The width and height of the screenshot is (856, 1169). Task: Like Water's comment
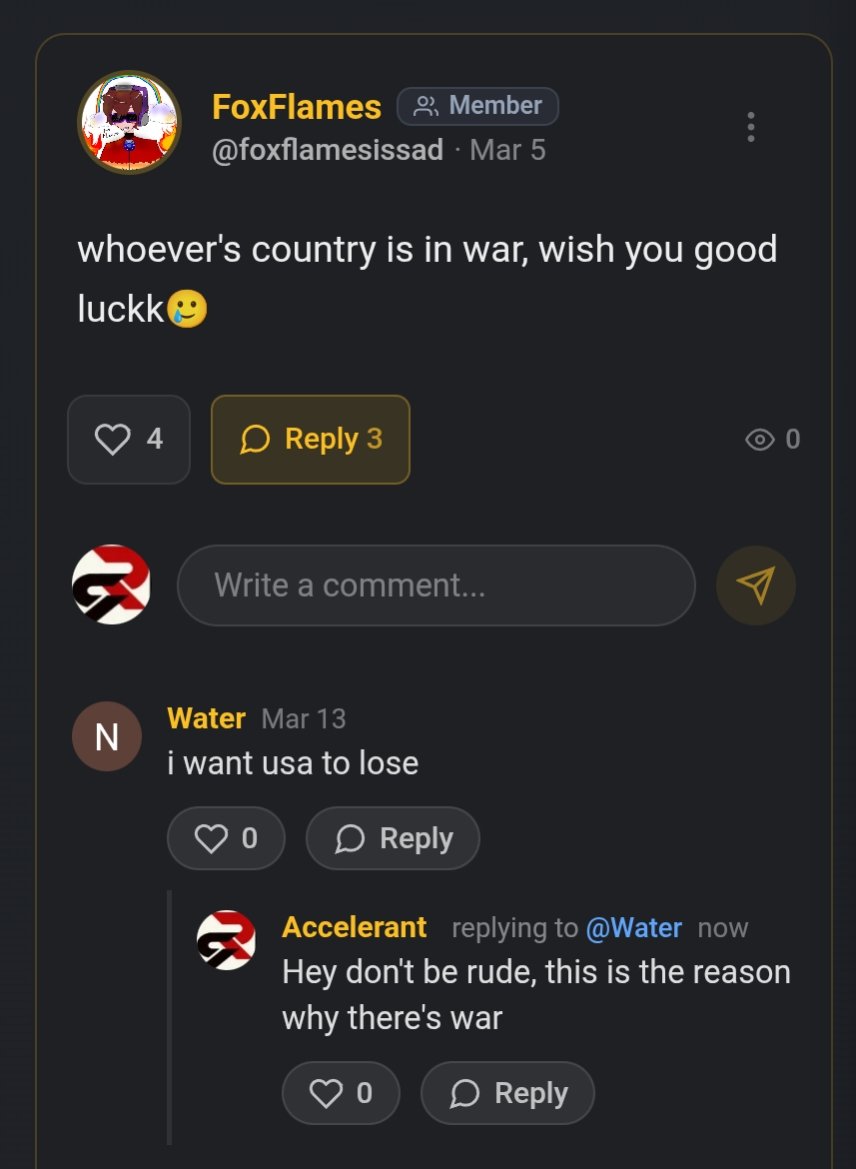coord(226,838)
